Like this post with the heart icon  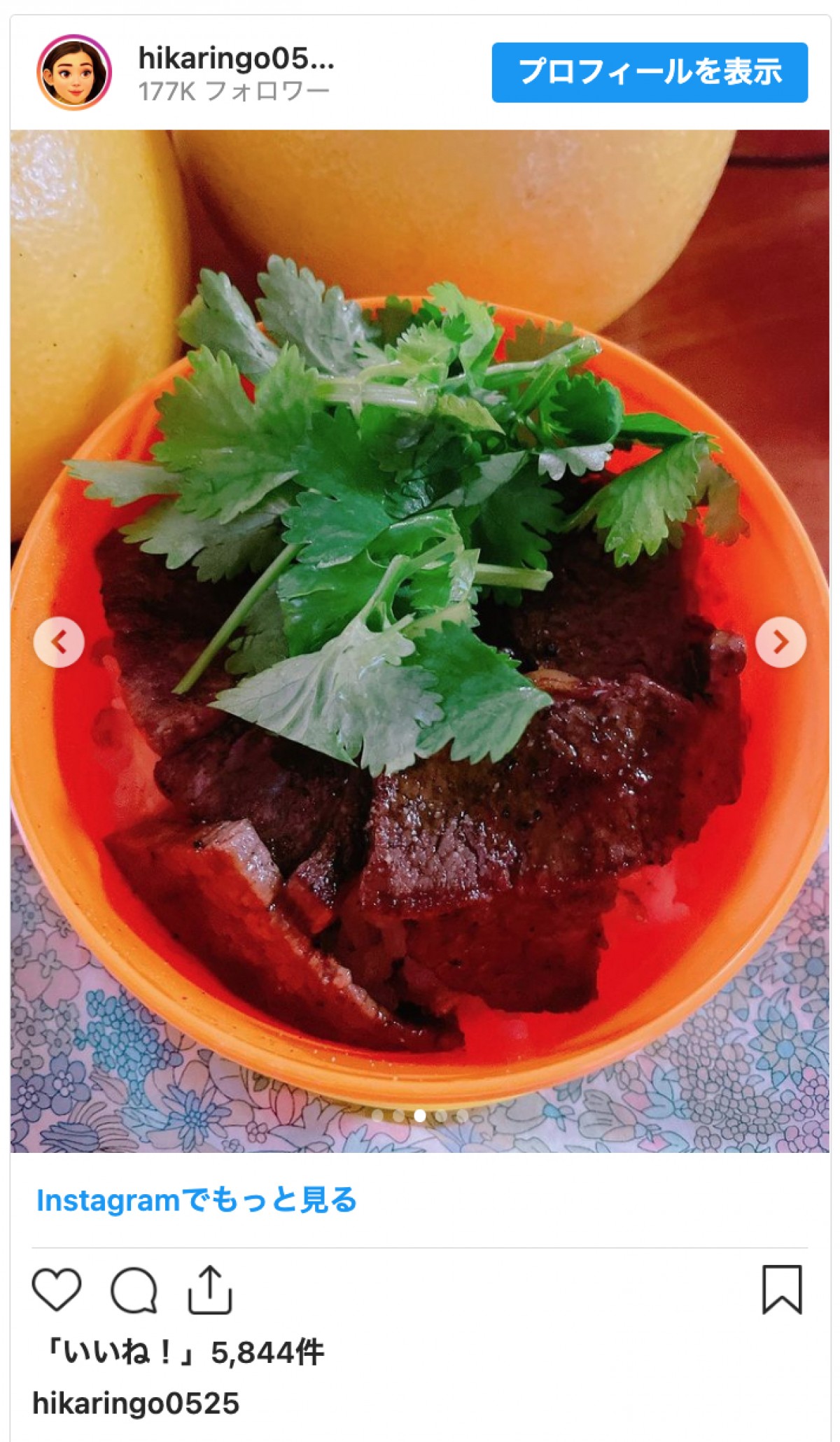(57, 1289)
